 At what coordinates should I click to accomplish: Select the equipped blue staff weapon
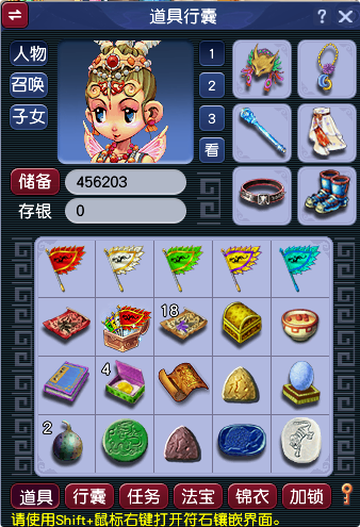click(262, 133)
